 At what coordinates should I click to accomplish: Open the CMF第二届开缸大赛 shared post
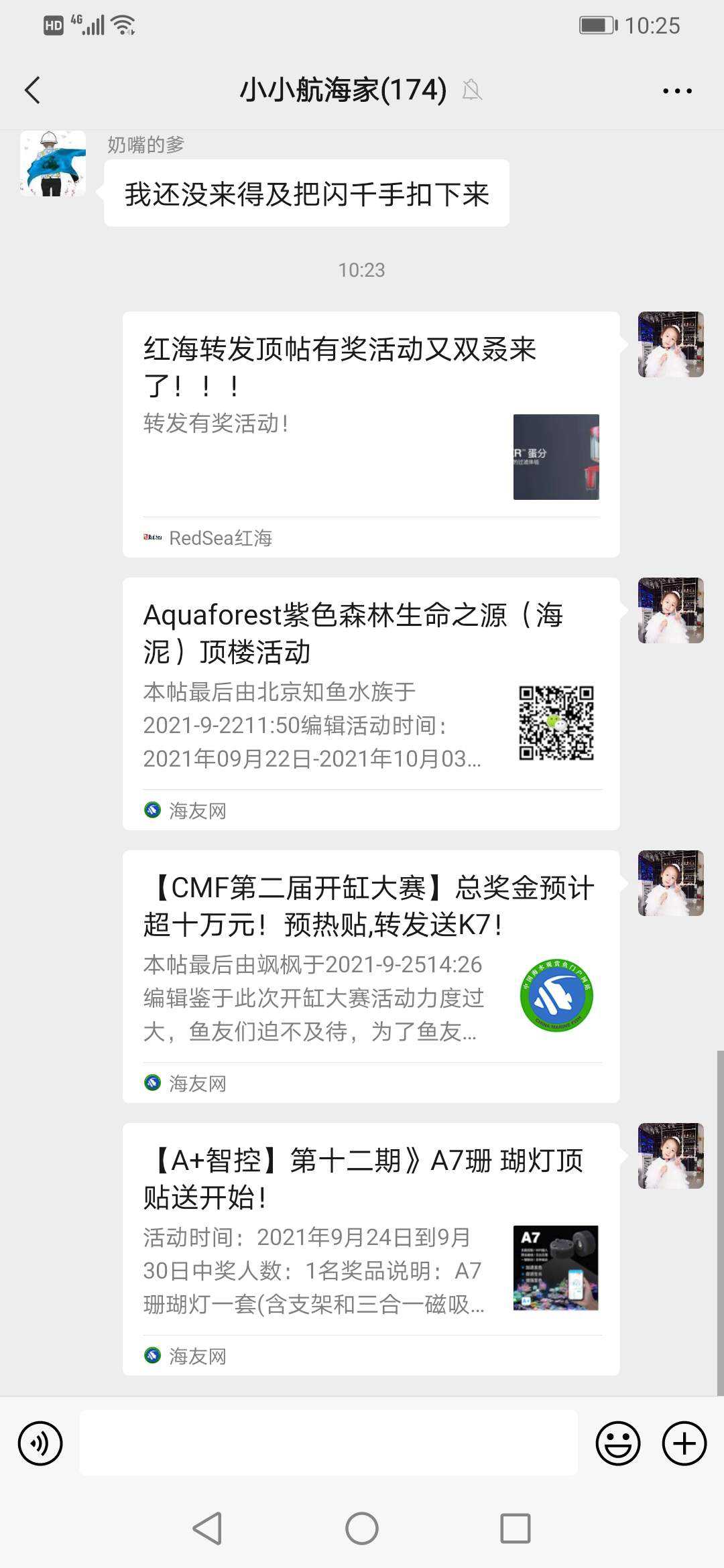tap(371, 976)
